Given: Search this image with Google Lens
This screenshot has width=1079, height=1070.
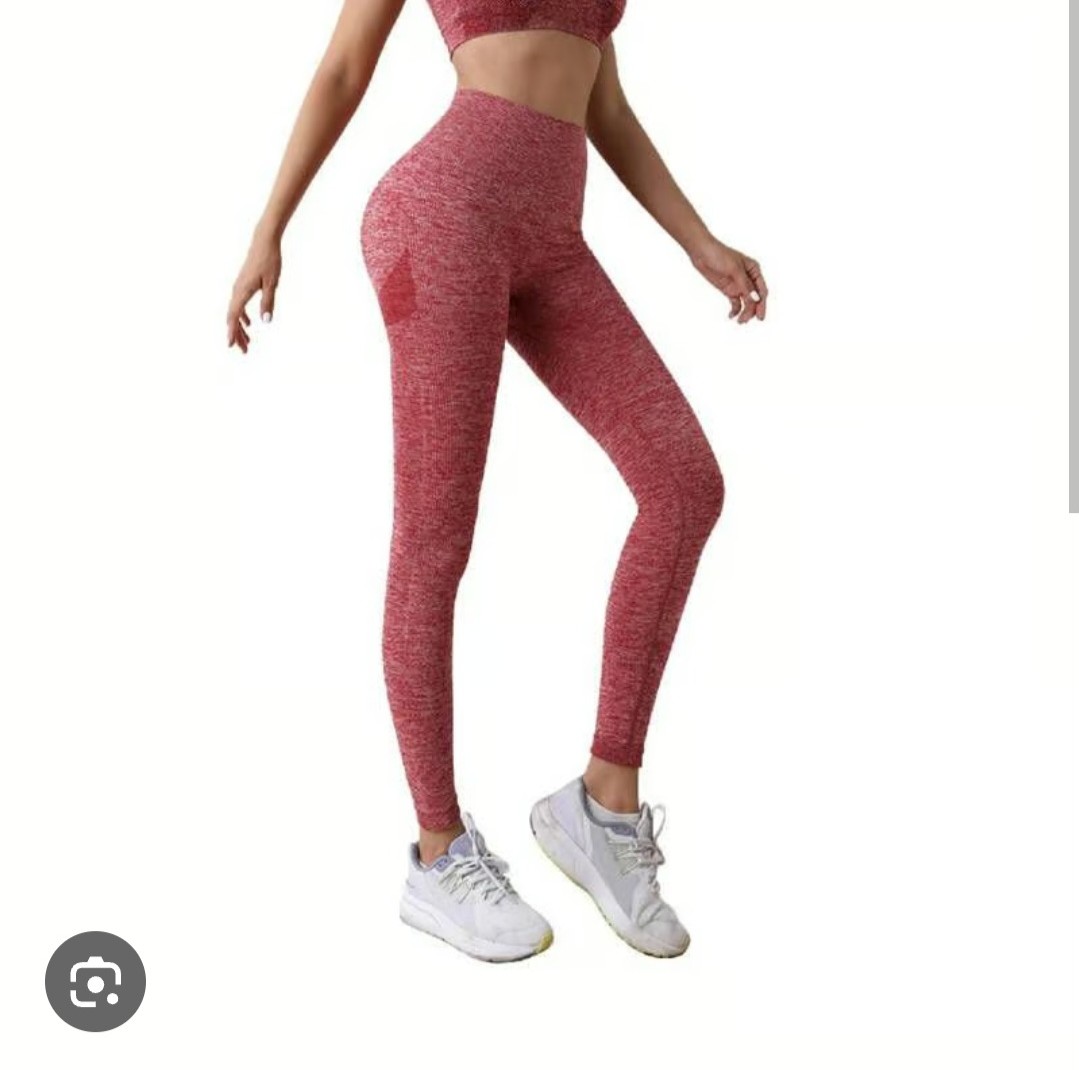Looking at the screenshot, I should [95, 981].
